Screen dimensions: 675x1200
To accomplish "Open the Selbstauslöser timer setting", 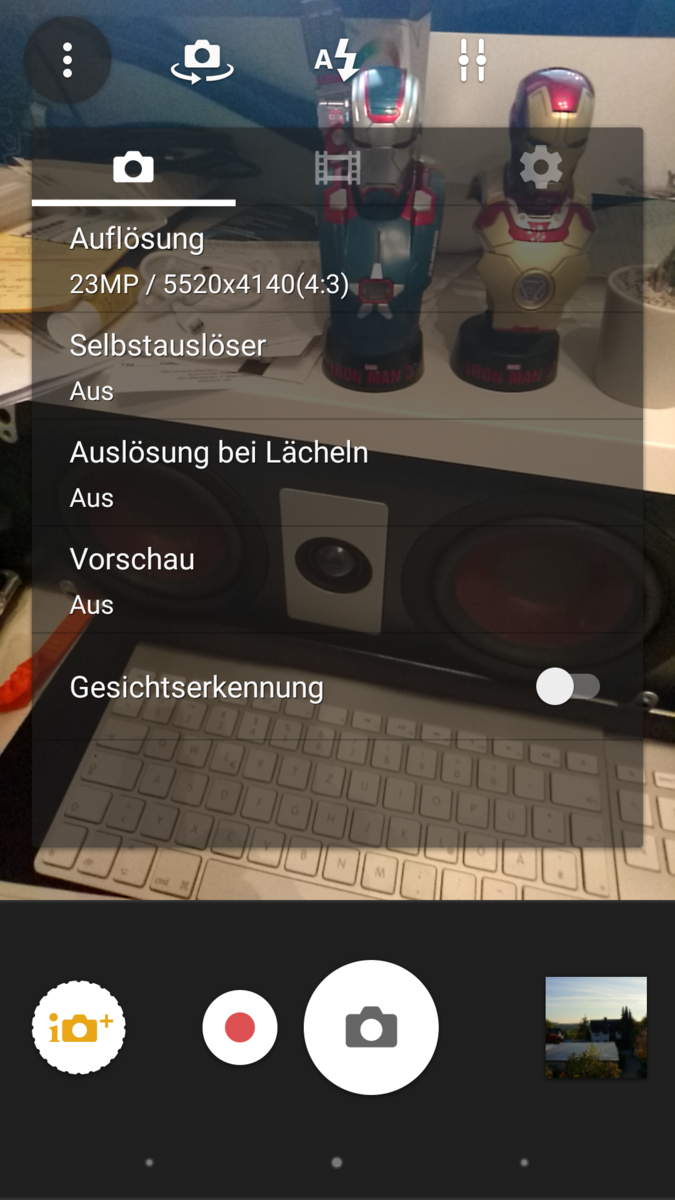I will [x=337, y=366].
